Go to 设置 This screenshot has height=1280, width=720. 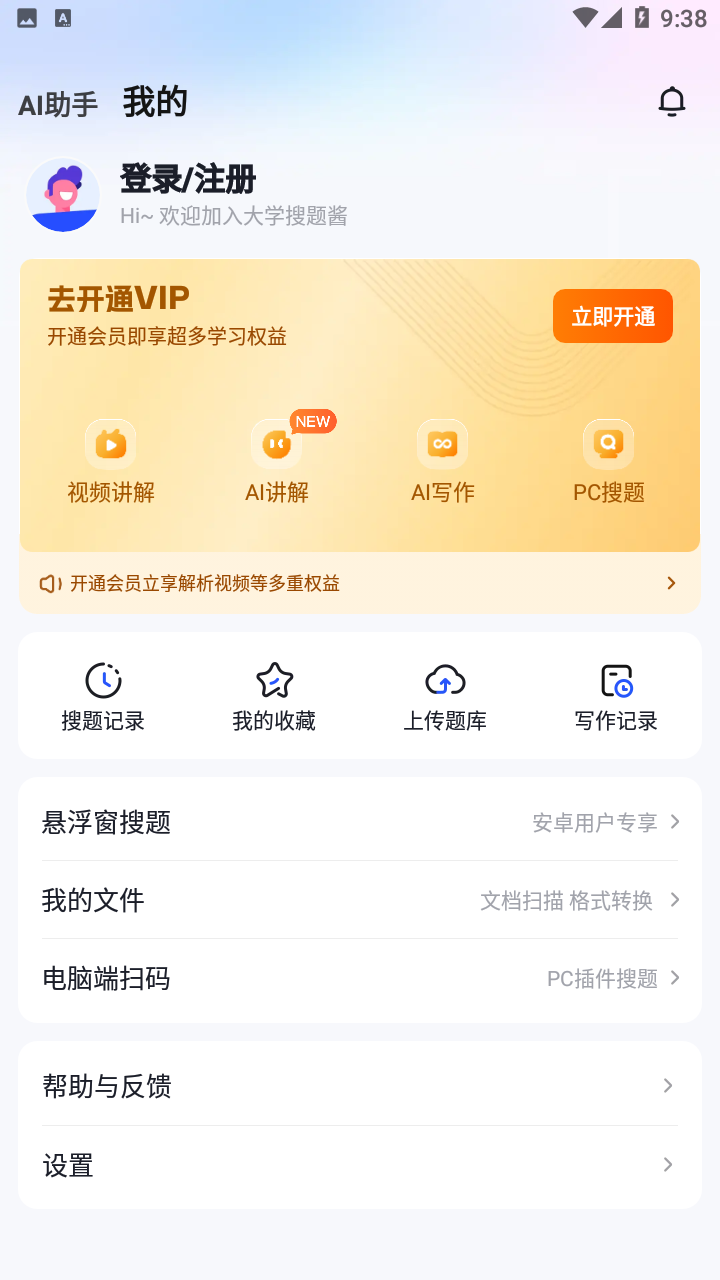coord(360,1165)
